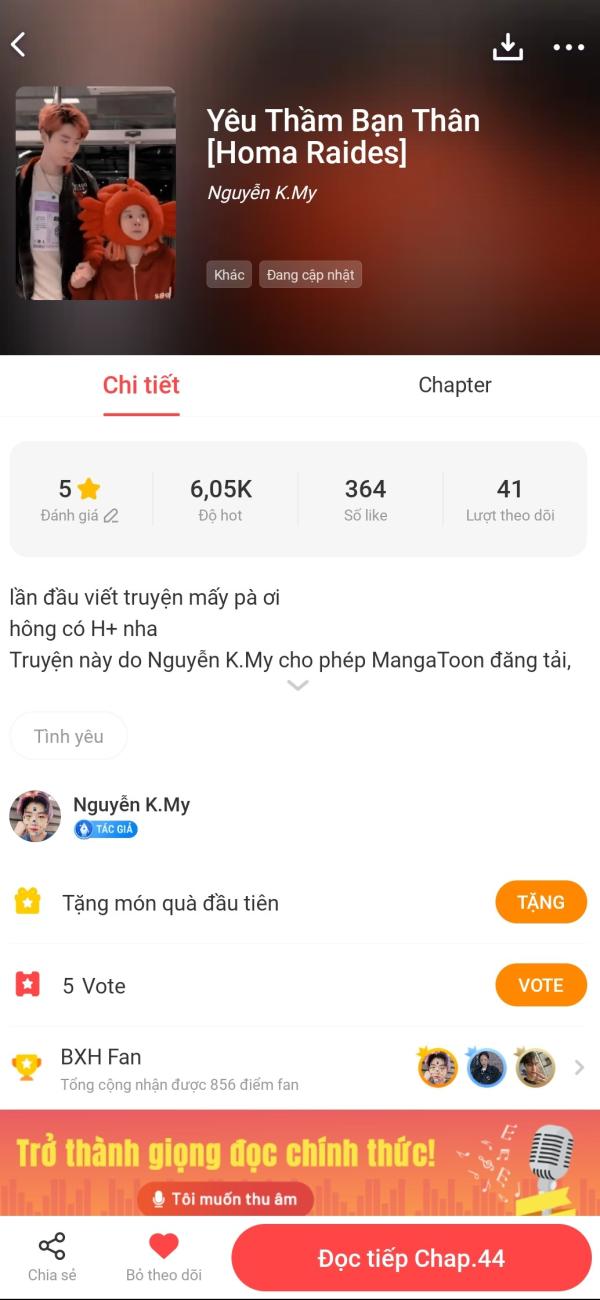The width and height of the screenshot is (600, 1300).
Task: Download this story for offline reading
Action: (x=508, y=47)
